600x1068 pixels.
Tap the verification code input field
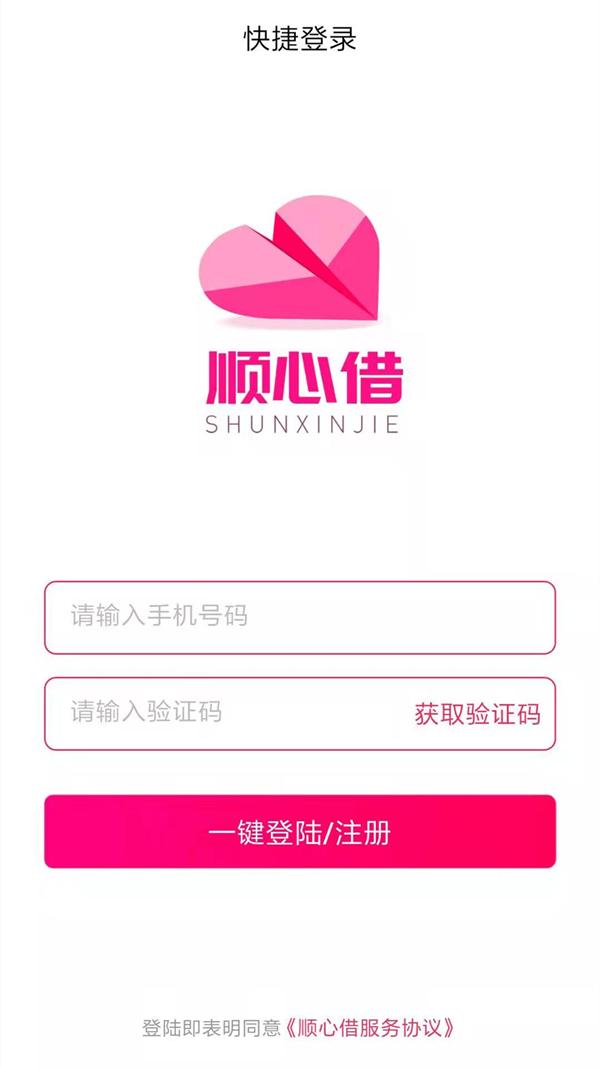coord(220,713)
